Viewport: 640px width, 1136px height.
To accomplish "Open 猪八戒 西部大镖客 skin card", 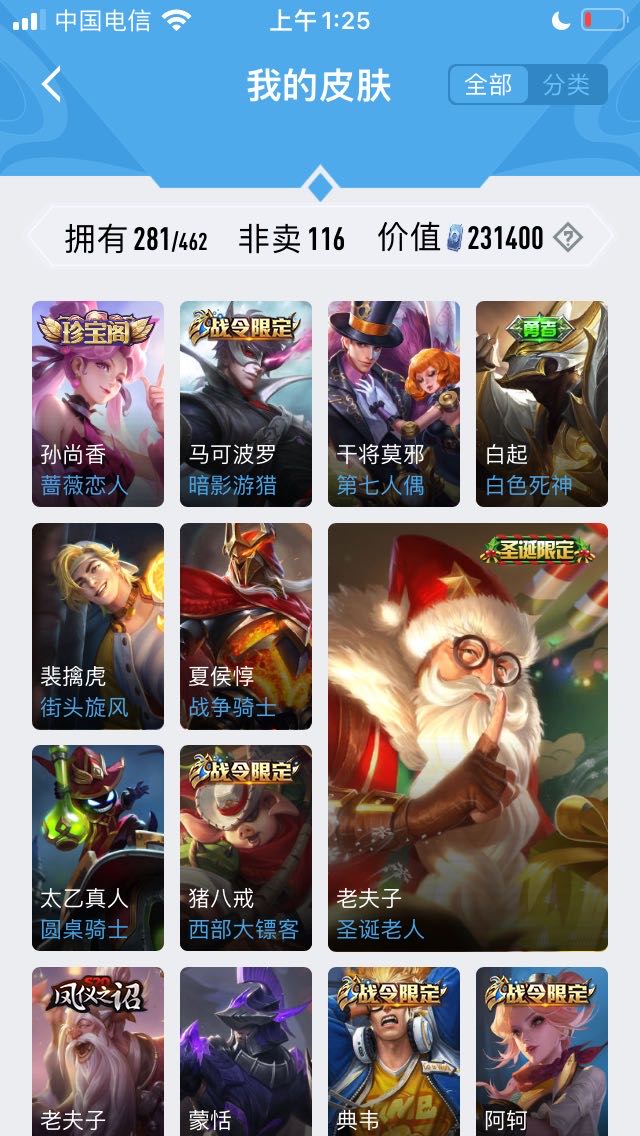I will tap(246, 848).
